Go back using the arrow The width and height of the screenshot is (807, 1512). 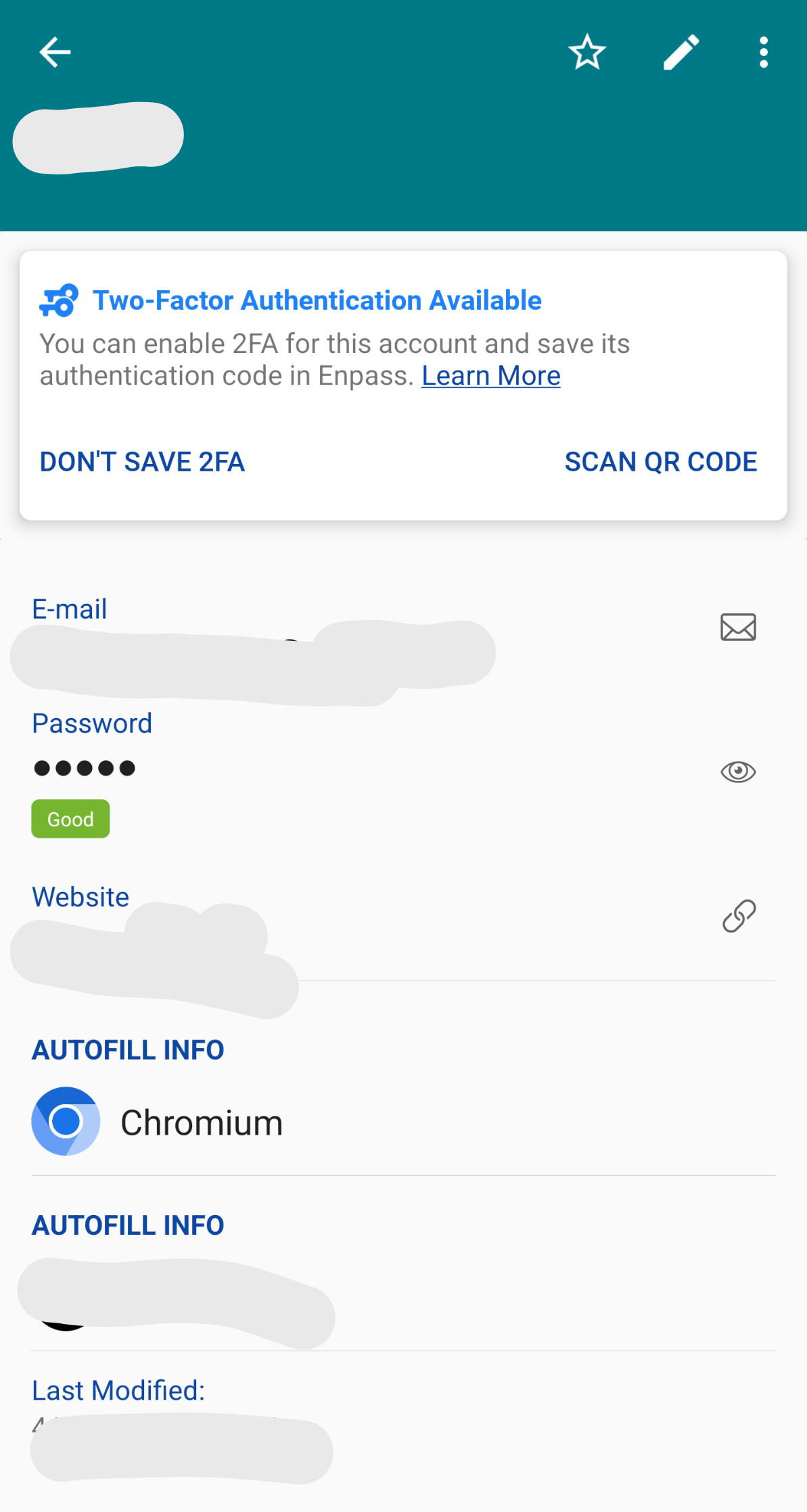tap(55, 52)
